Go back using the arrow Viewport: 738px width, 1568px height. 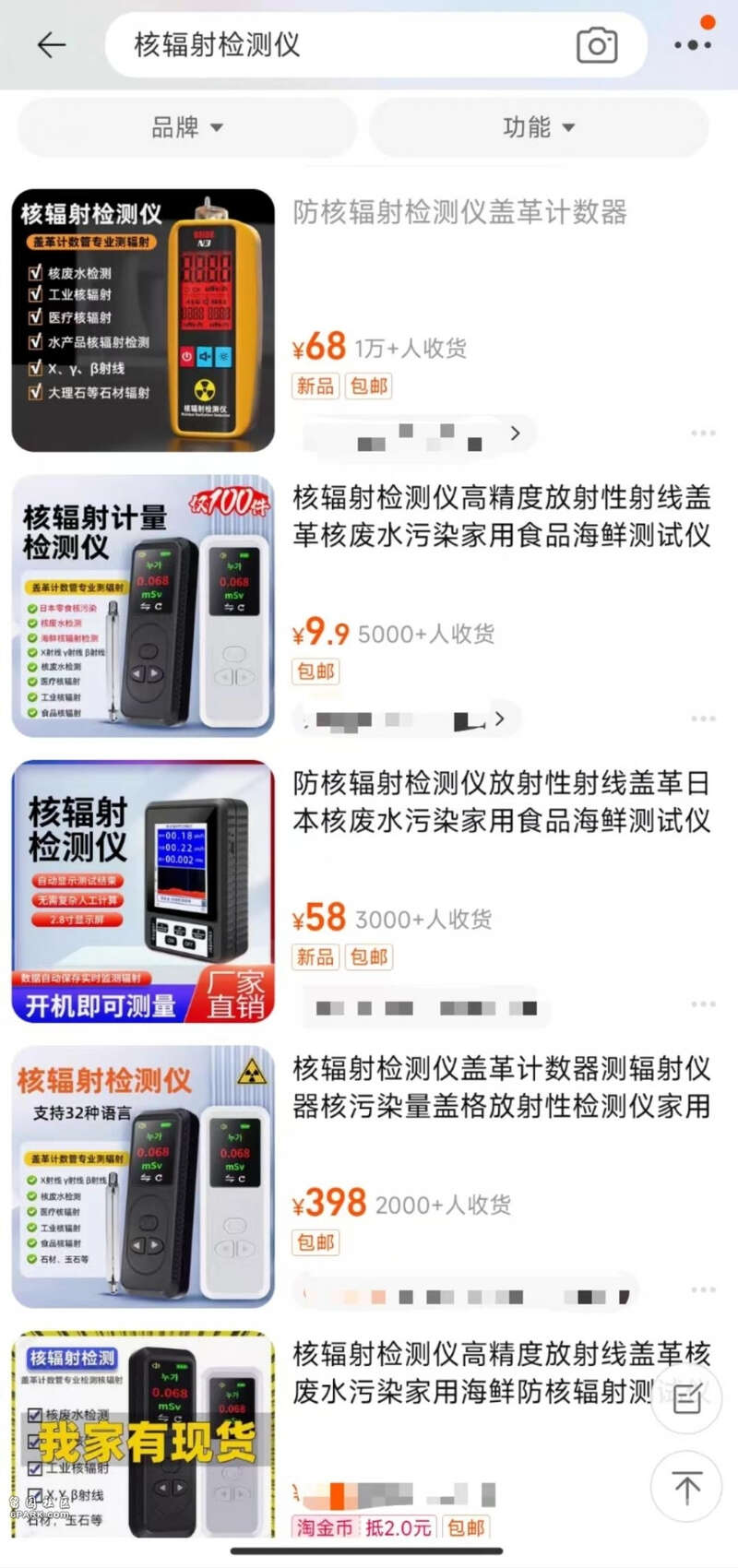51,45
